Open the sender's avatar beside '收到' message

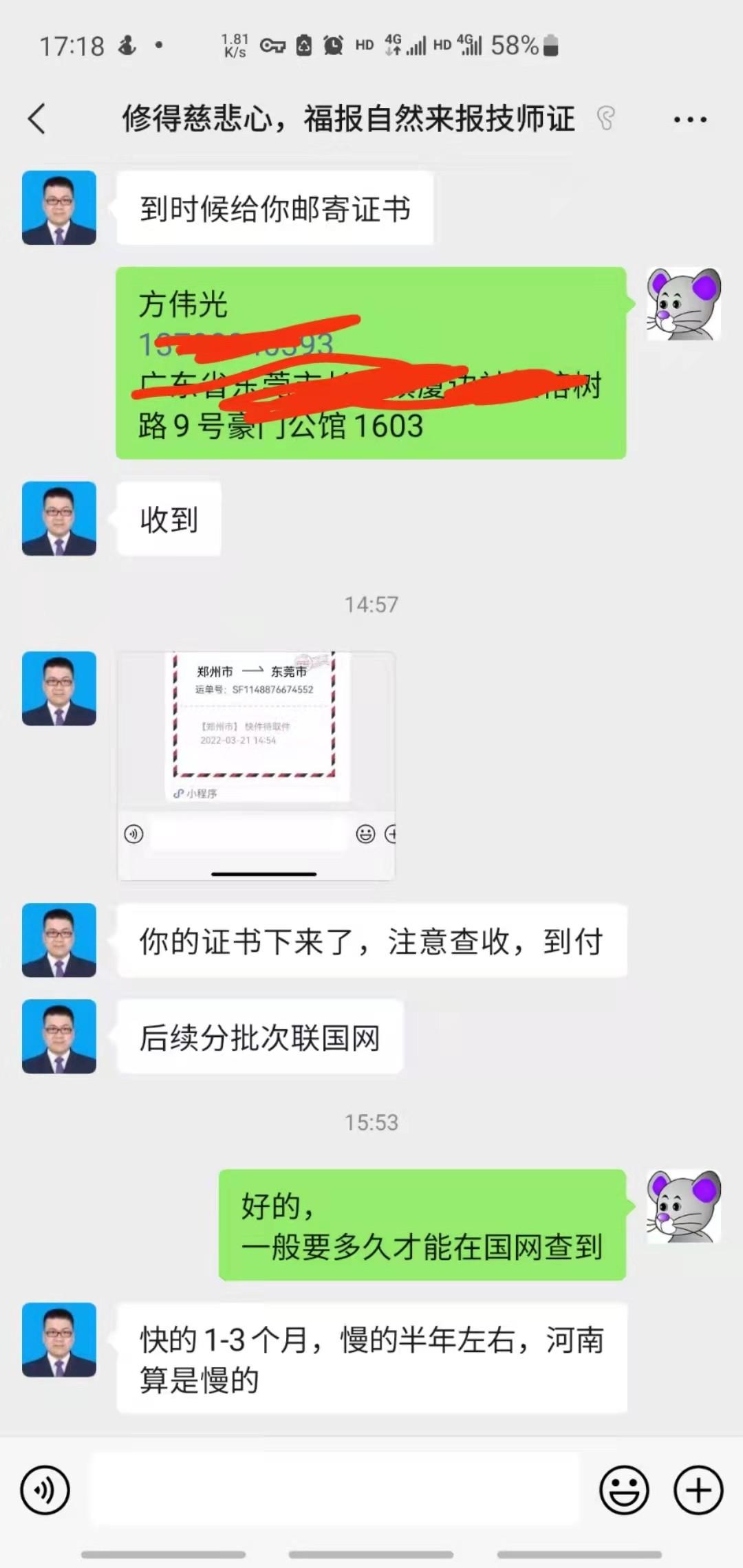tap(59, 519)
